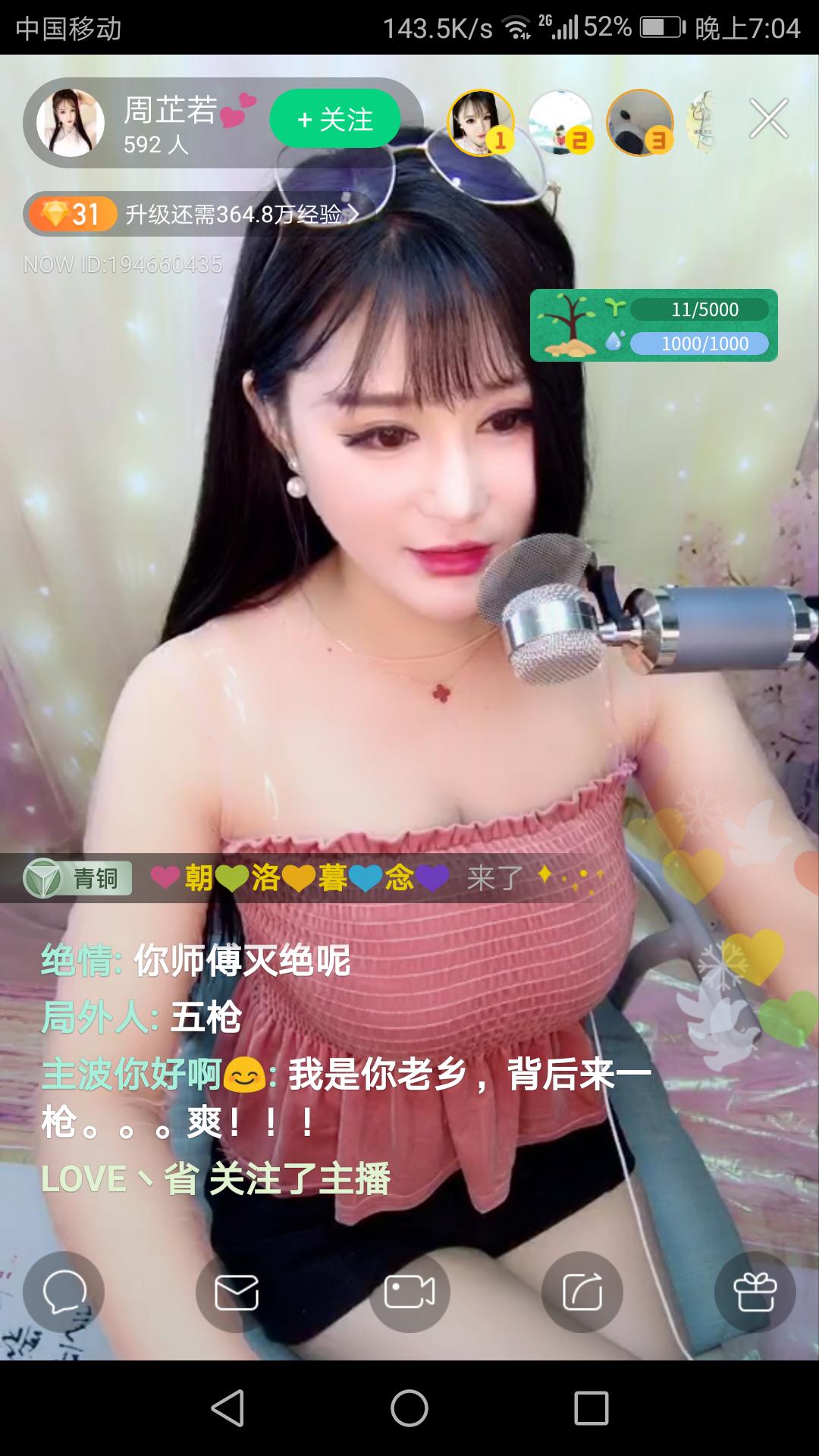Open the rank 1 viewer's avatar

pos(480,123)
